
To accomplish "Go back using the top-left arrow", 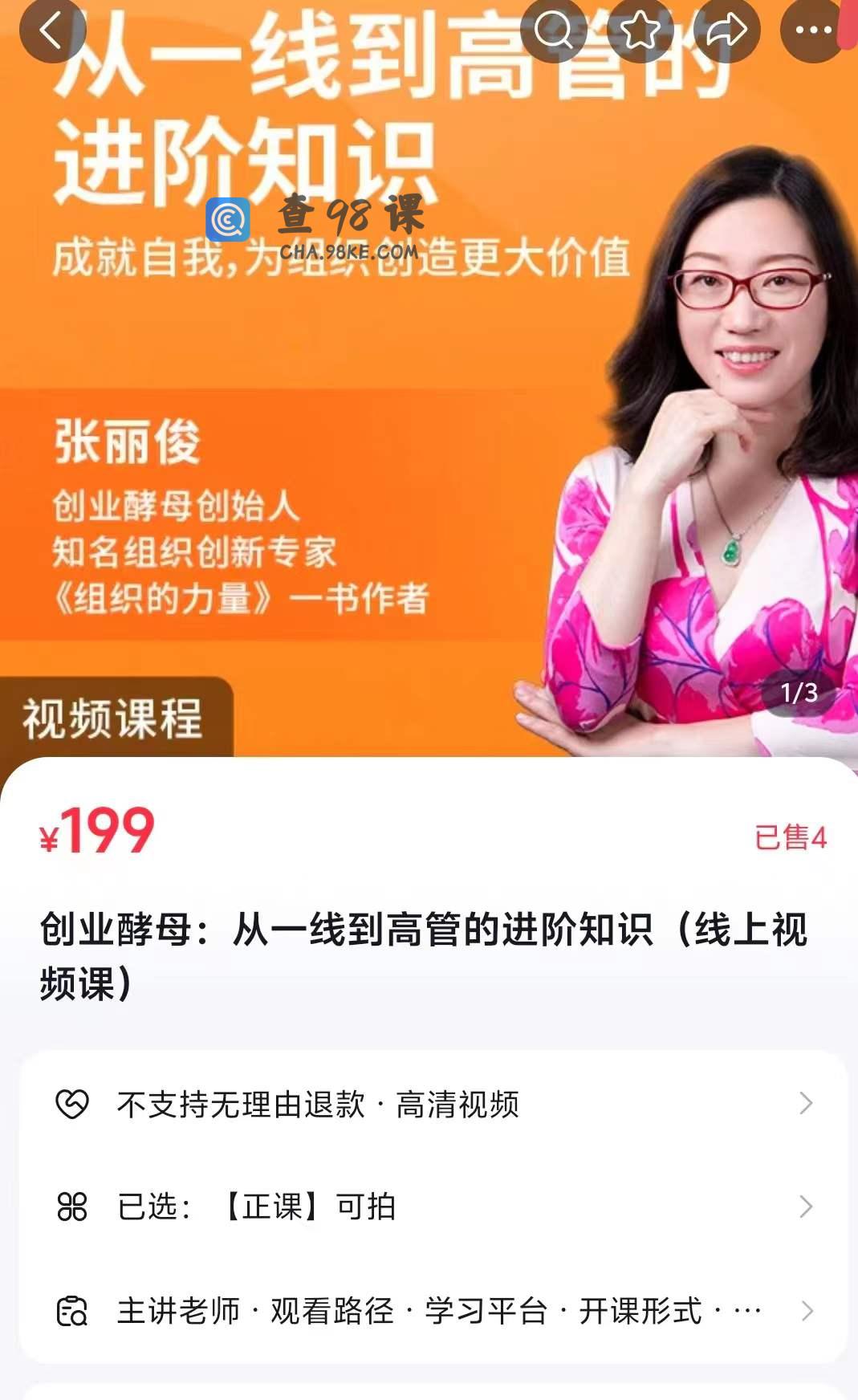I will click(x=51, y=31).
